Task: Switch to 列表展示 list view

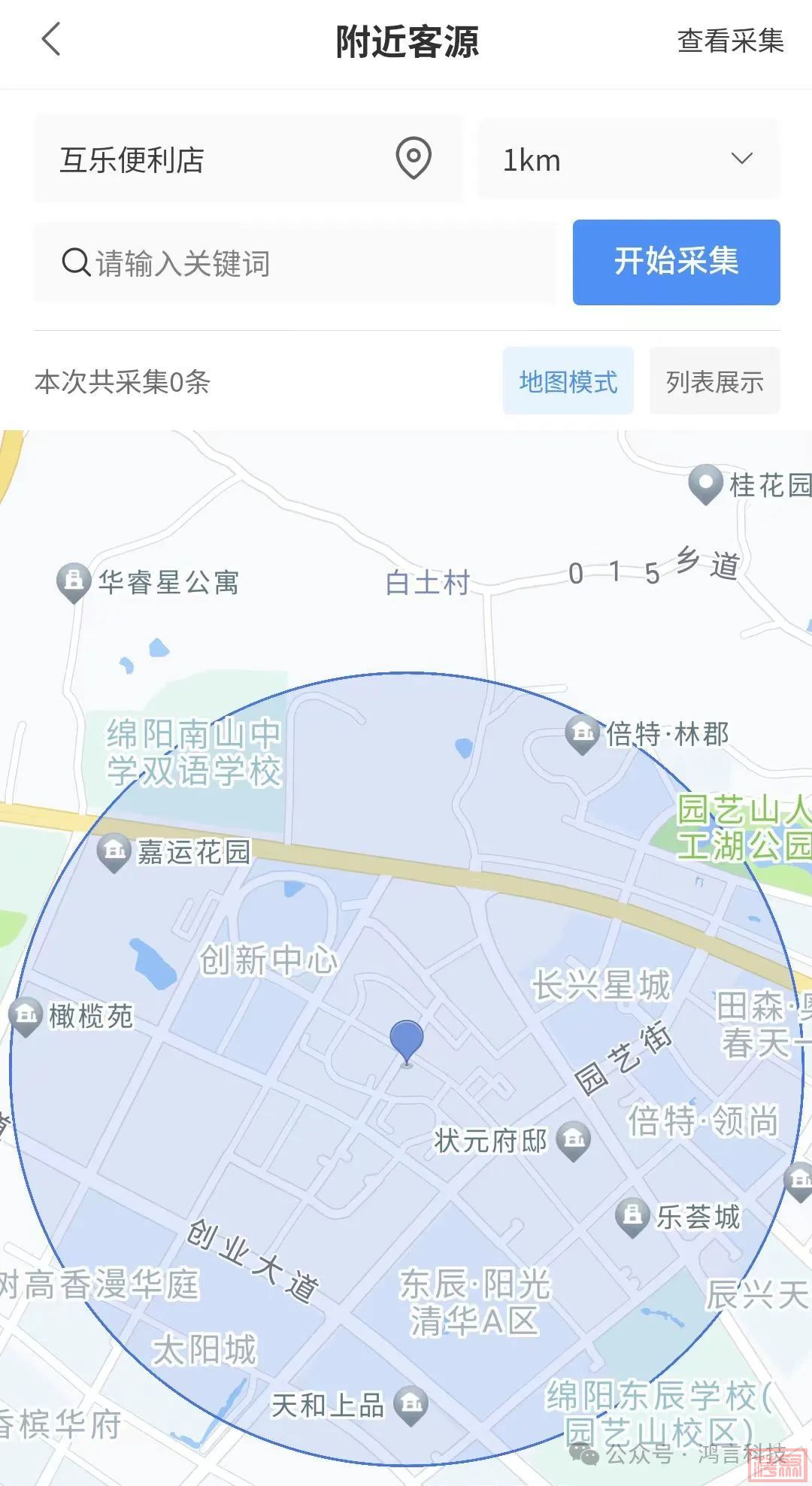Action: [x=714, y=381]
